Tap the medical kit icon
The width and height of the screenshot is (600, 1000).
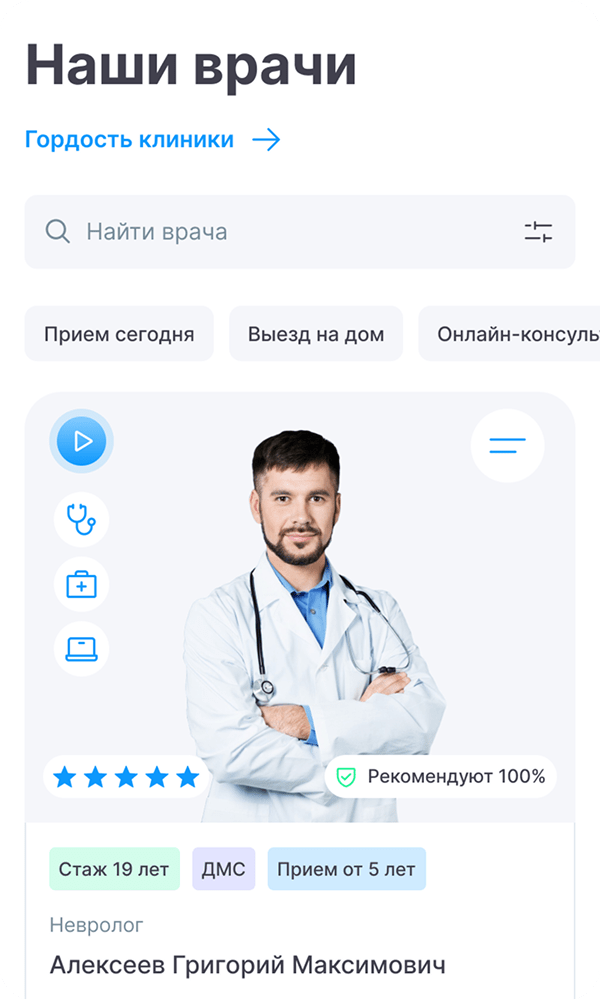pyautogui.click(x=81, y=585)
